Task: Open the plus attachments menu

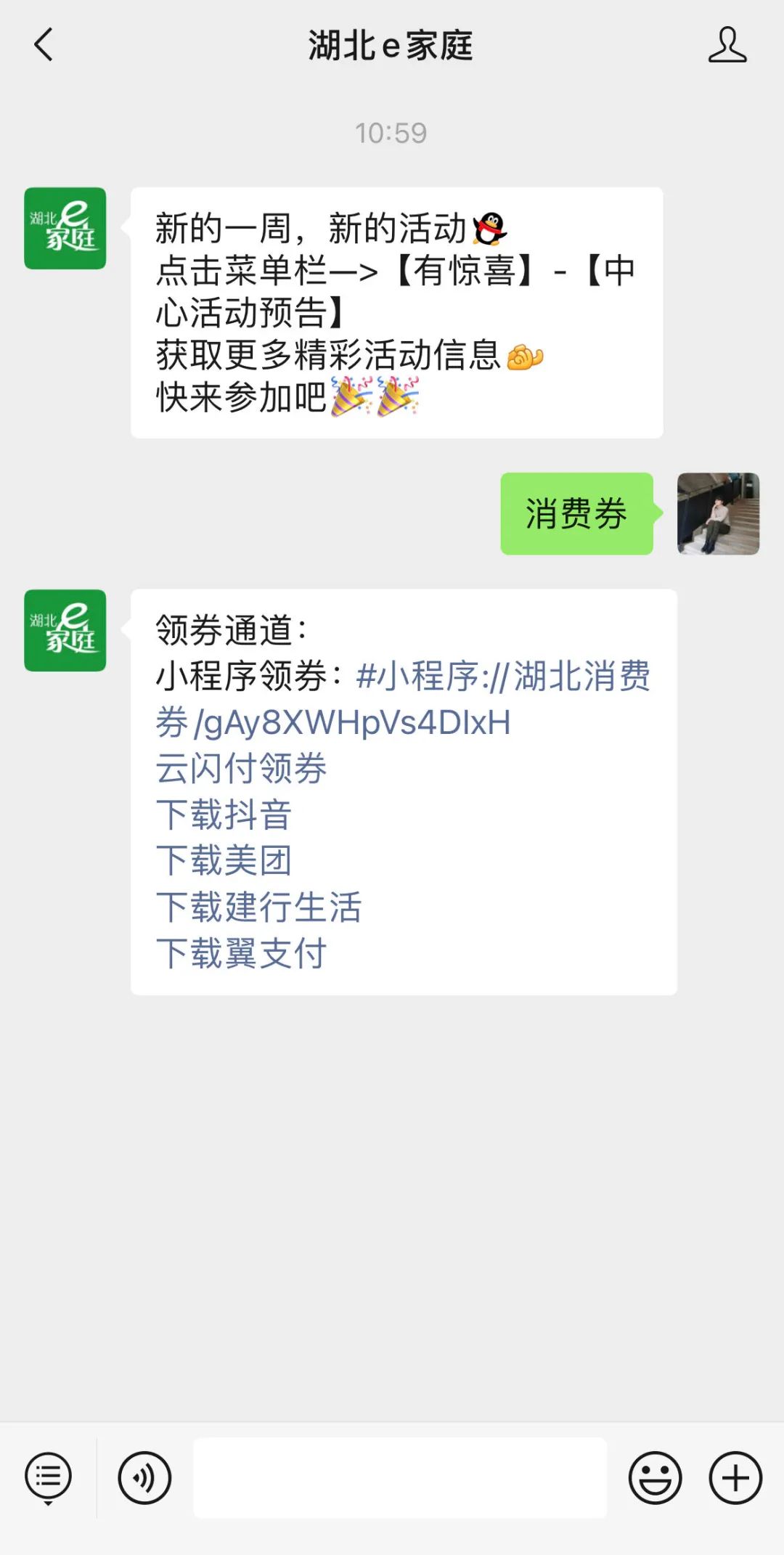Action: point(735,1478)
